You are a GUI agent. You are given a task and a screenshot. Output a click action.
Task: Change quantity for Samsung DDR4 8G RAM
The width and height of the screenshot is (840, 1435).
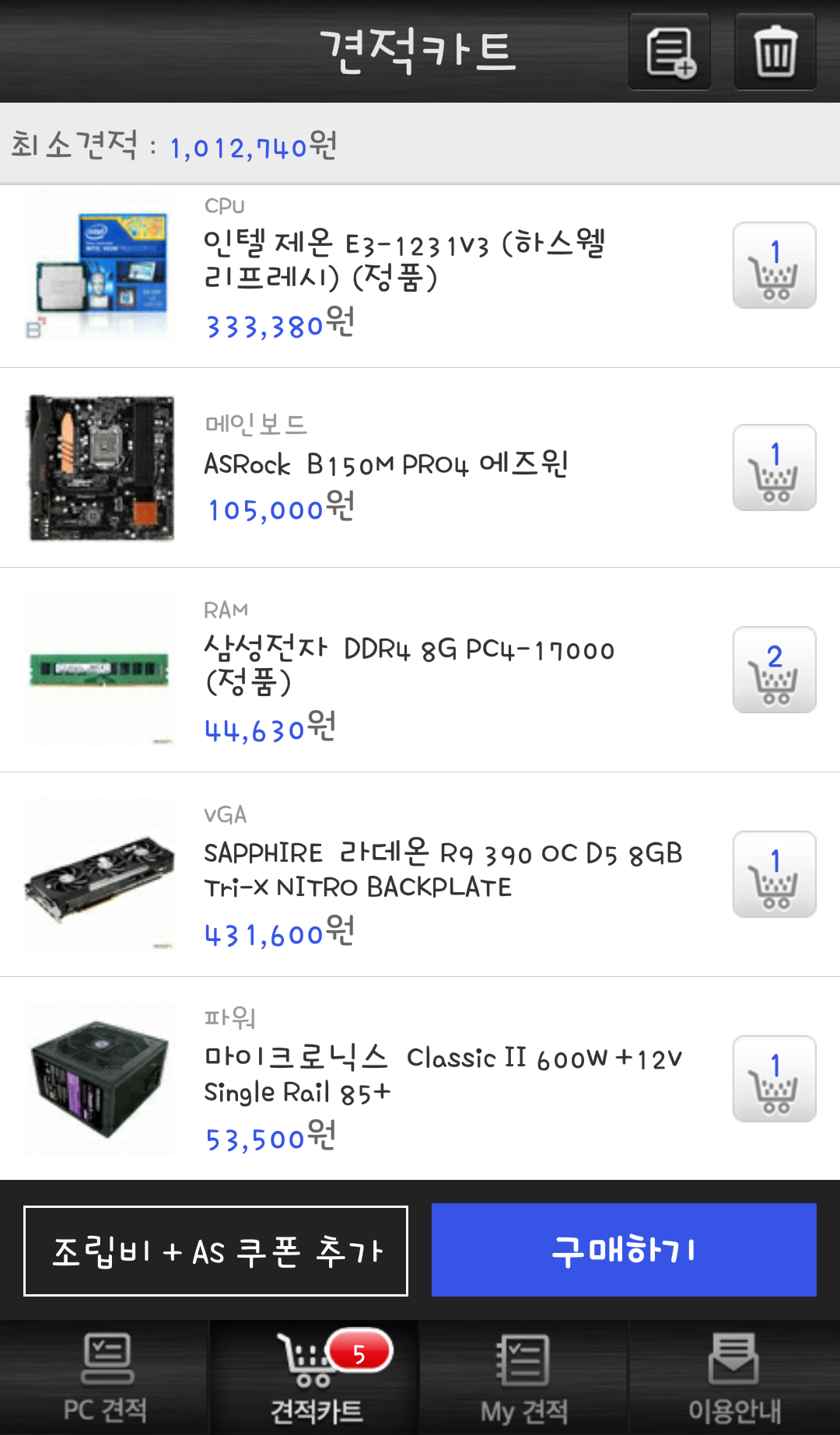774,670
